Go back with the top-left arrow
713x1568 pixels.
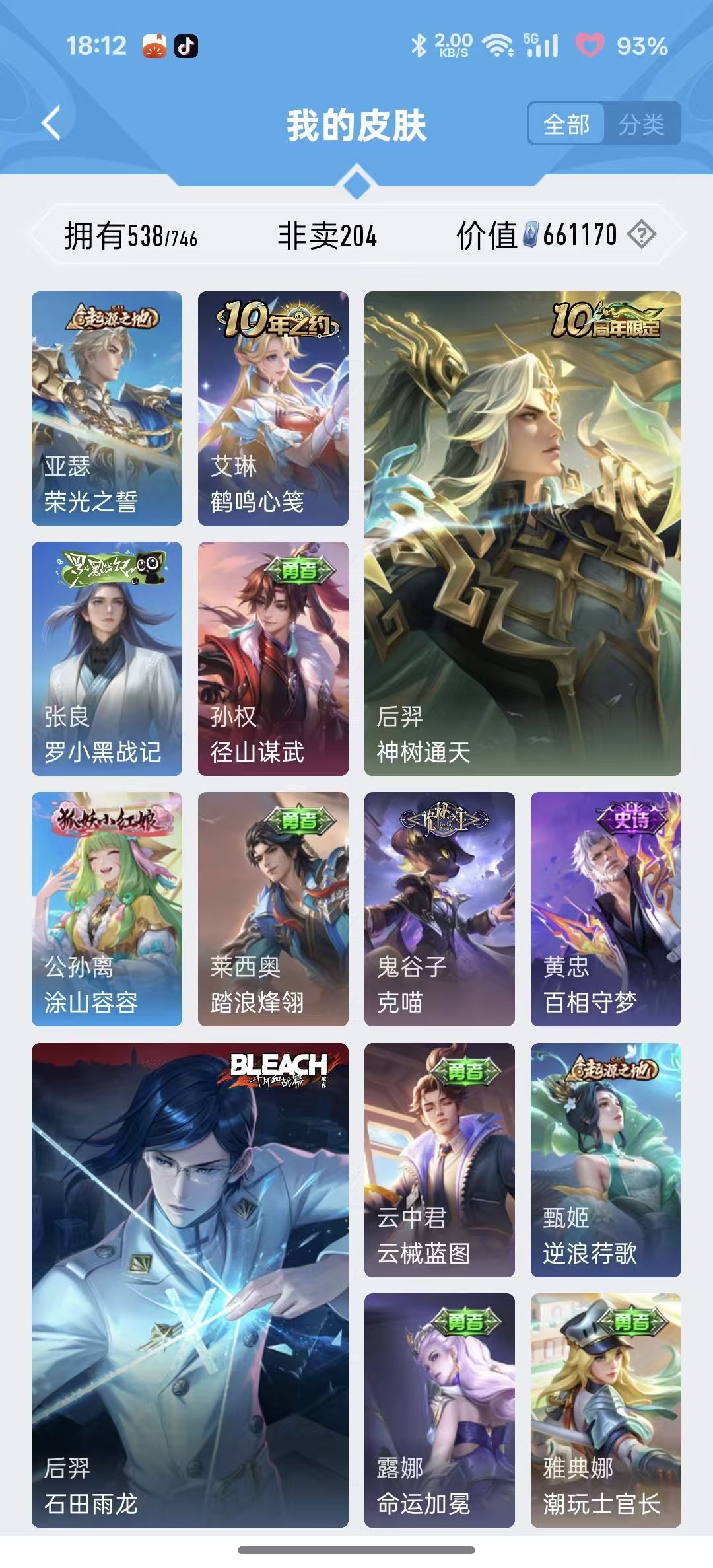pyautogui.click(x=51, y=123)
